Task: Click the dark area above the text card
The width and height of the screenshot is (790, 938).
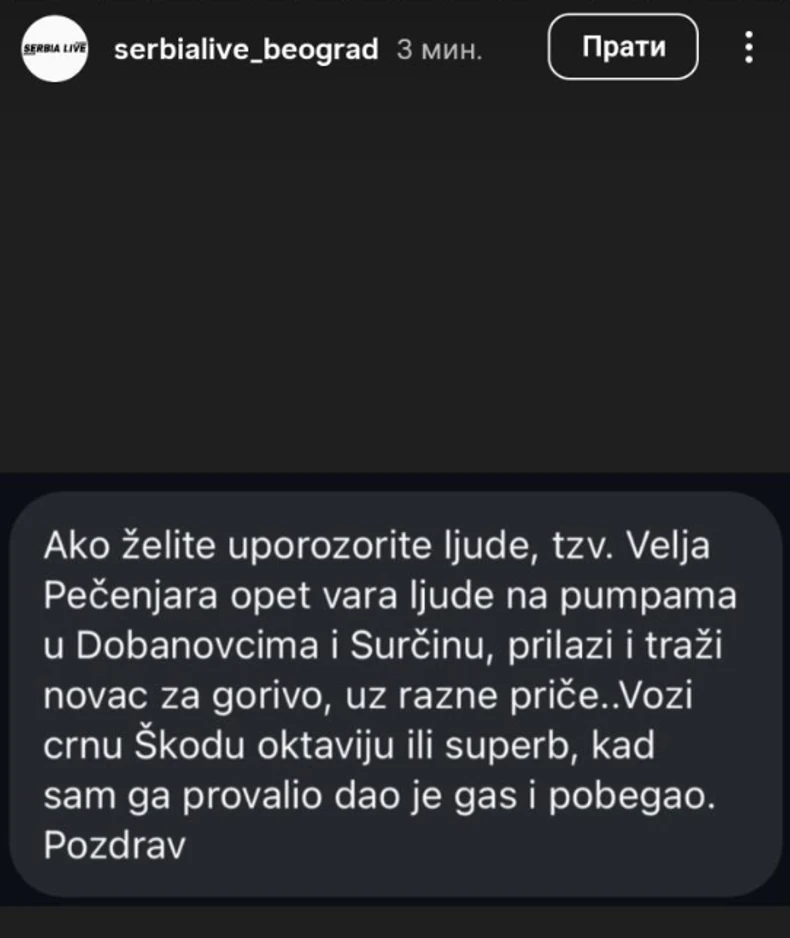Action: [395, 280]
